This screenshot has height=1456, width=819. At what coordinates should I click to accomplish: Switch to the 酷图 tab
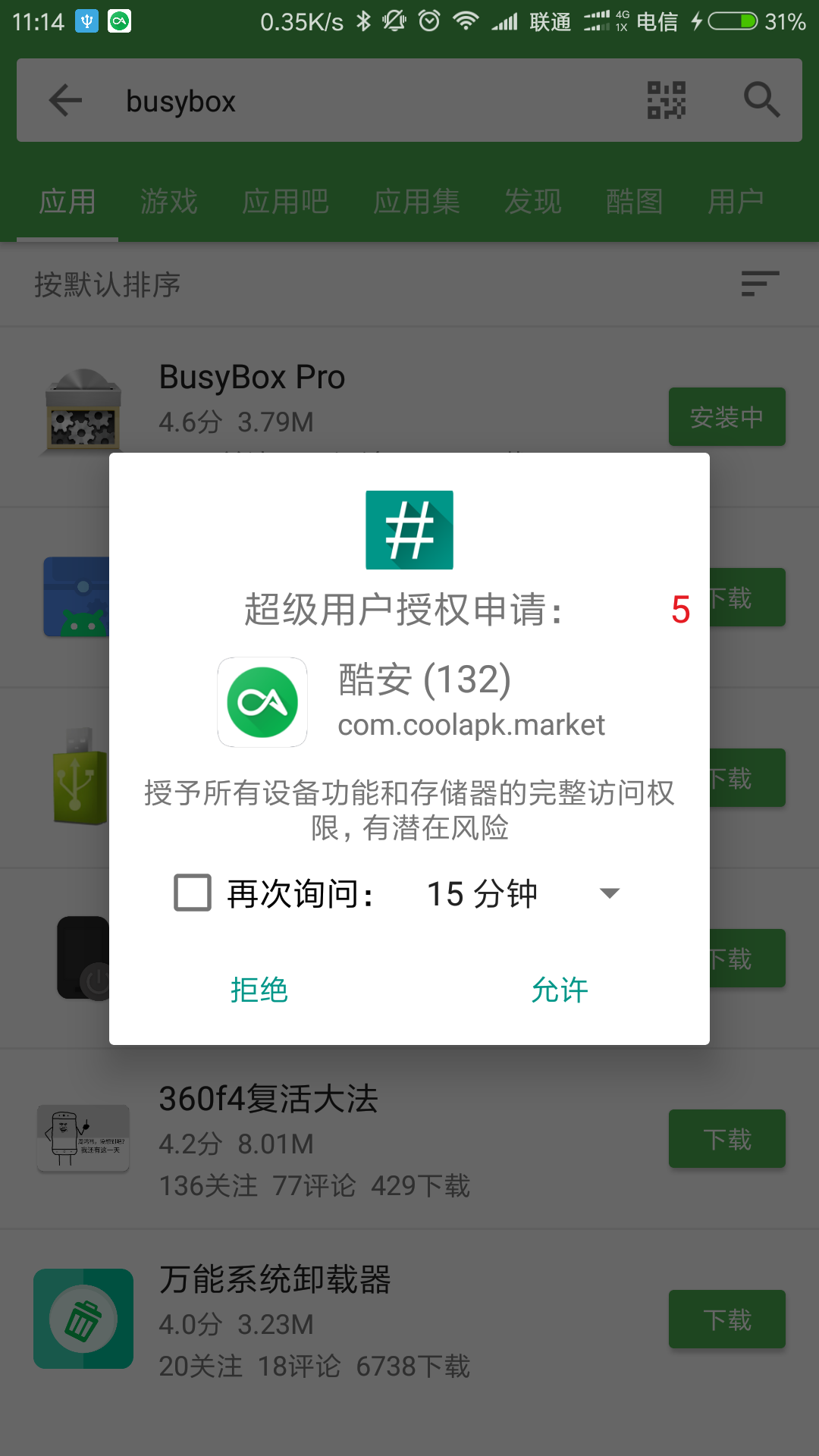coord(635,202)
